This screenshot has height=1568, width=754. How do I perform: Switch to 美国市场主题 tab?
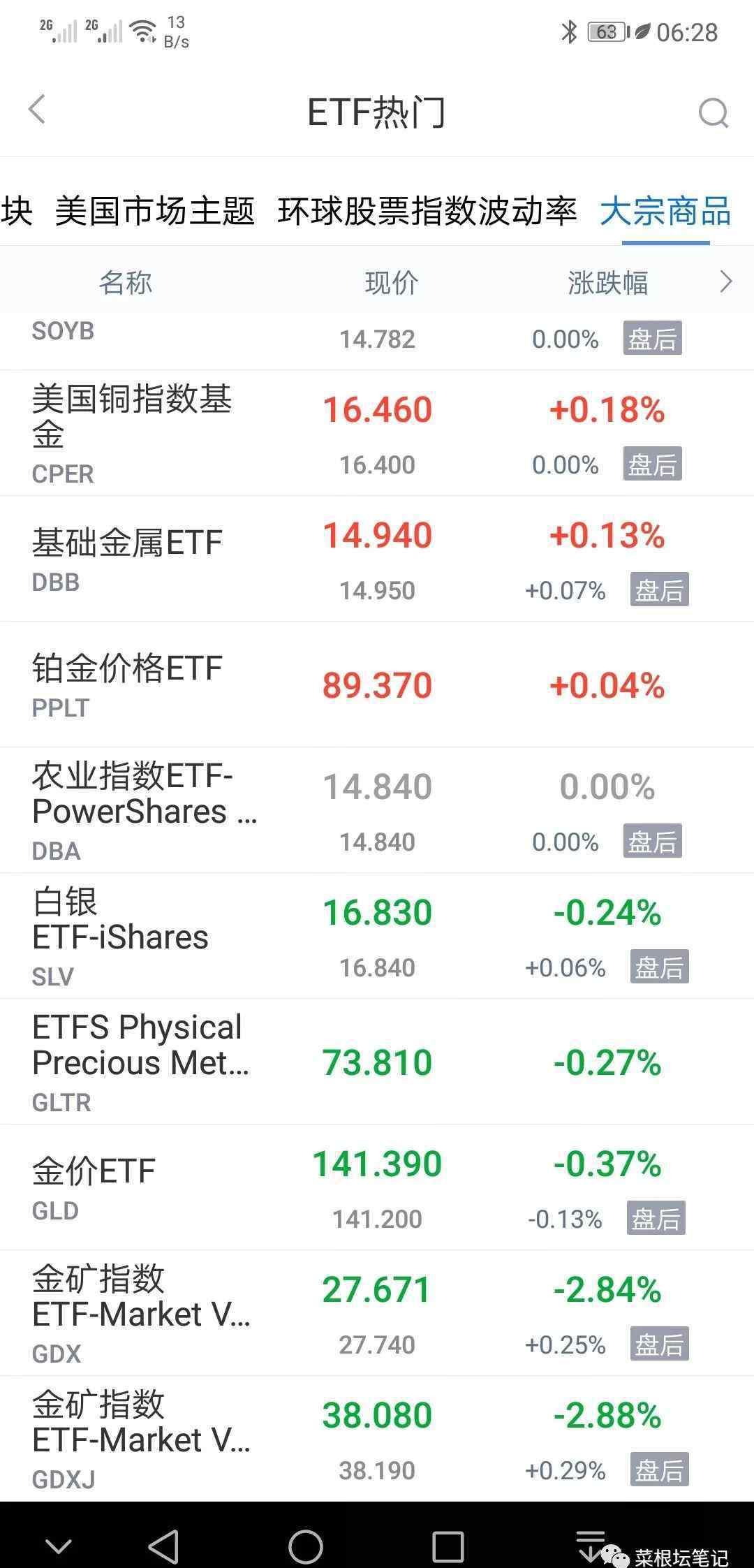(155, 210)
